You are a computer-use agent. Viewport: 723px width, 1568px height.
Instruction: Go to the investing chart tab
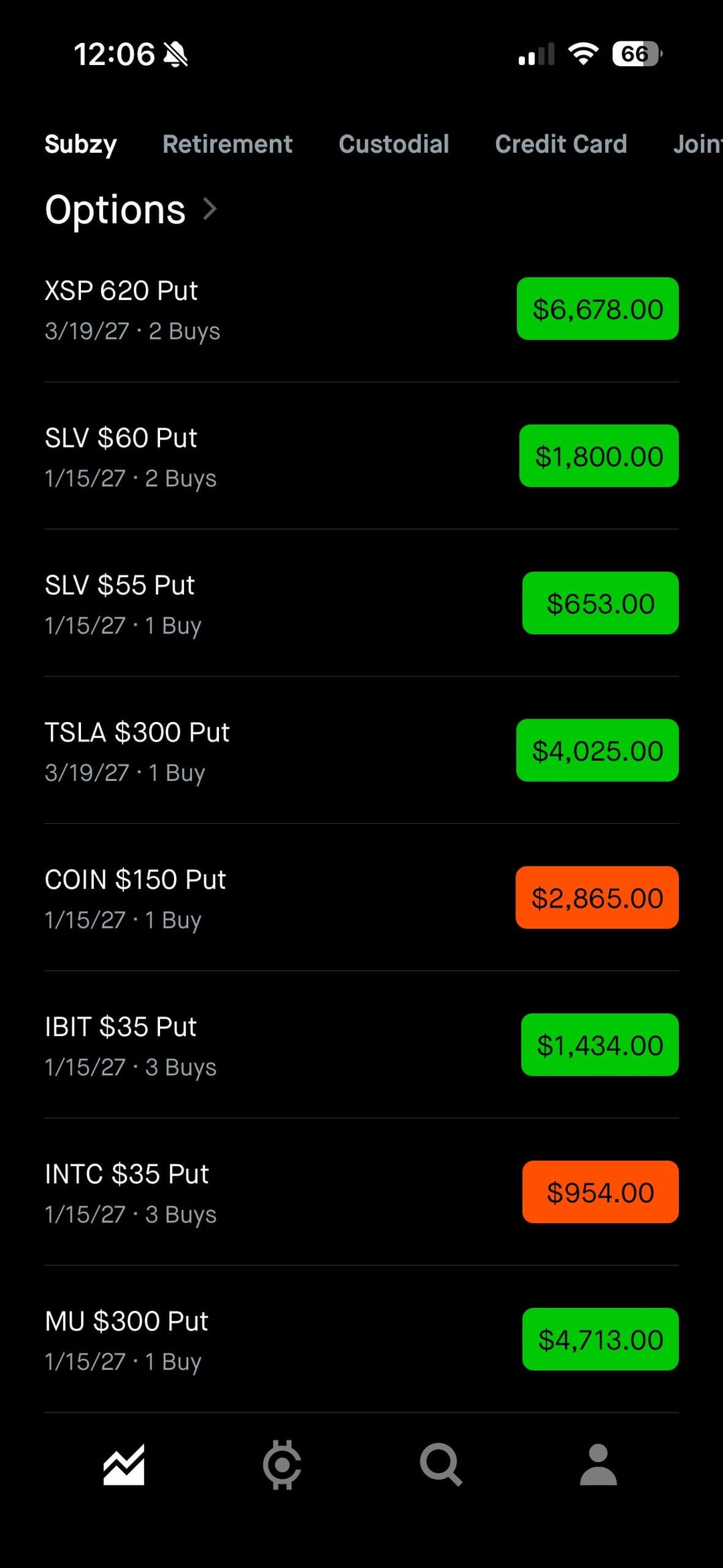click(124, 1465)
